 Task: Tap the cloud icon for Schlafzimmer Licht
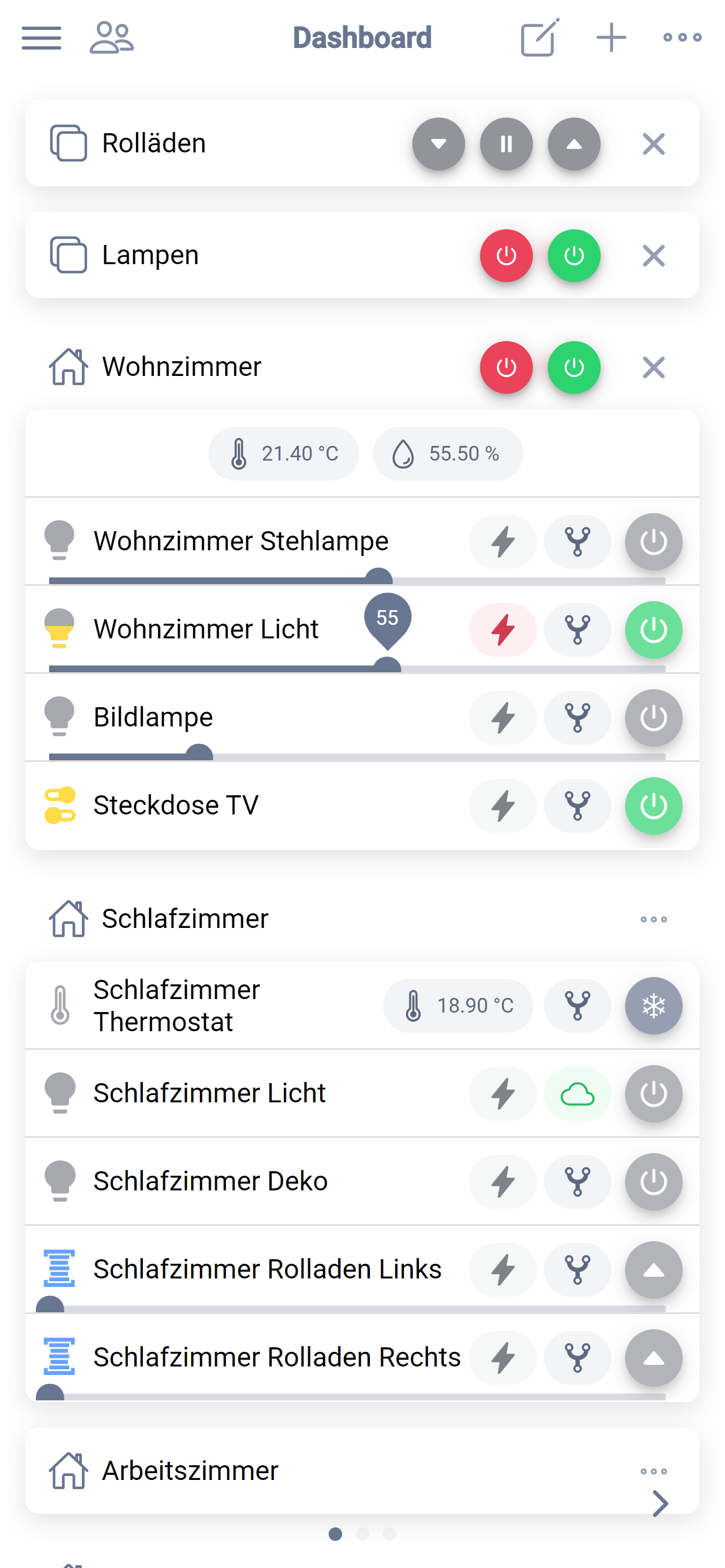click(x=577, y=1094)
